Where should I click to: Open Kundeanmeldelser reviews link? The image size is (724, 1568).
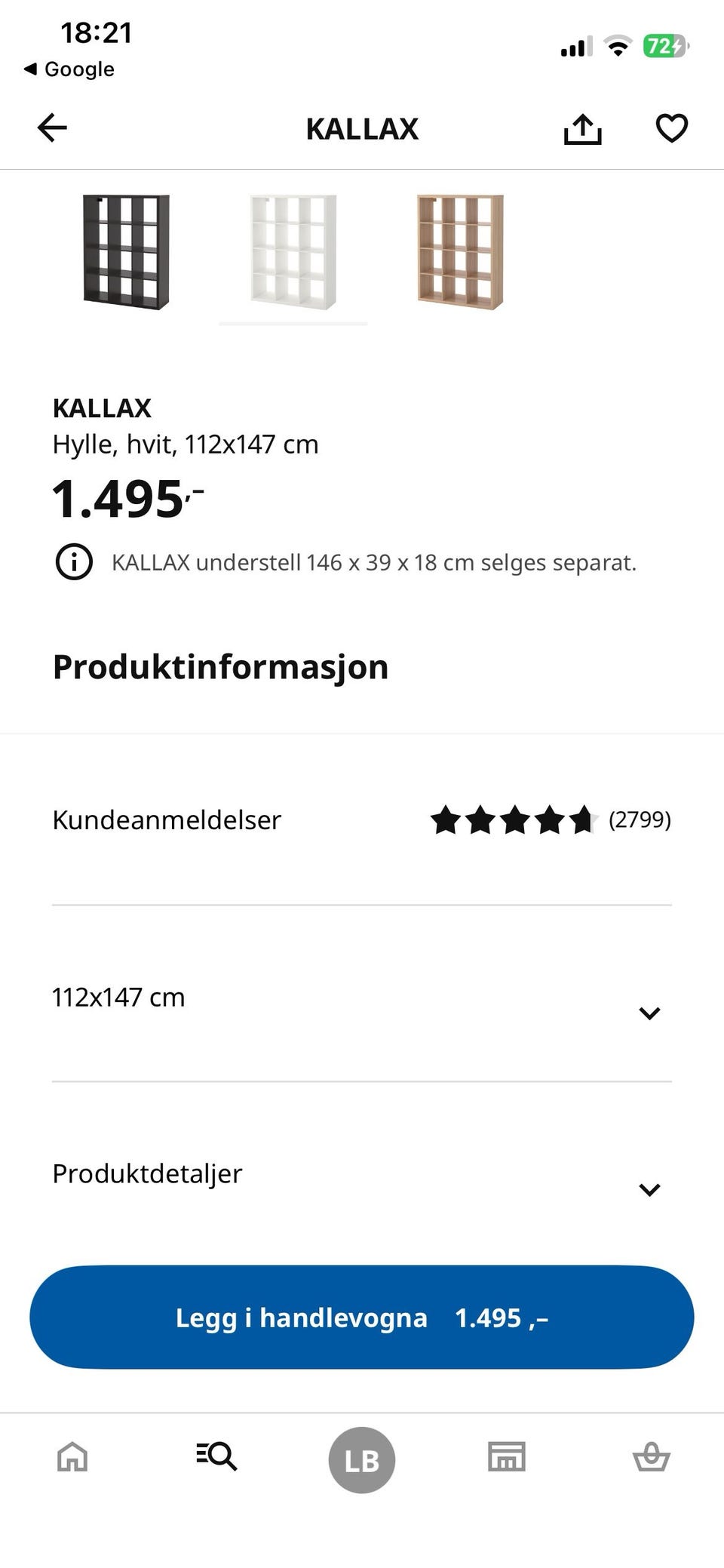coord(166,819)
